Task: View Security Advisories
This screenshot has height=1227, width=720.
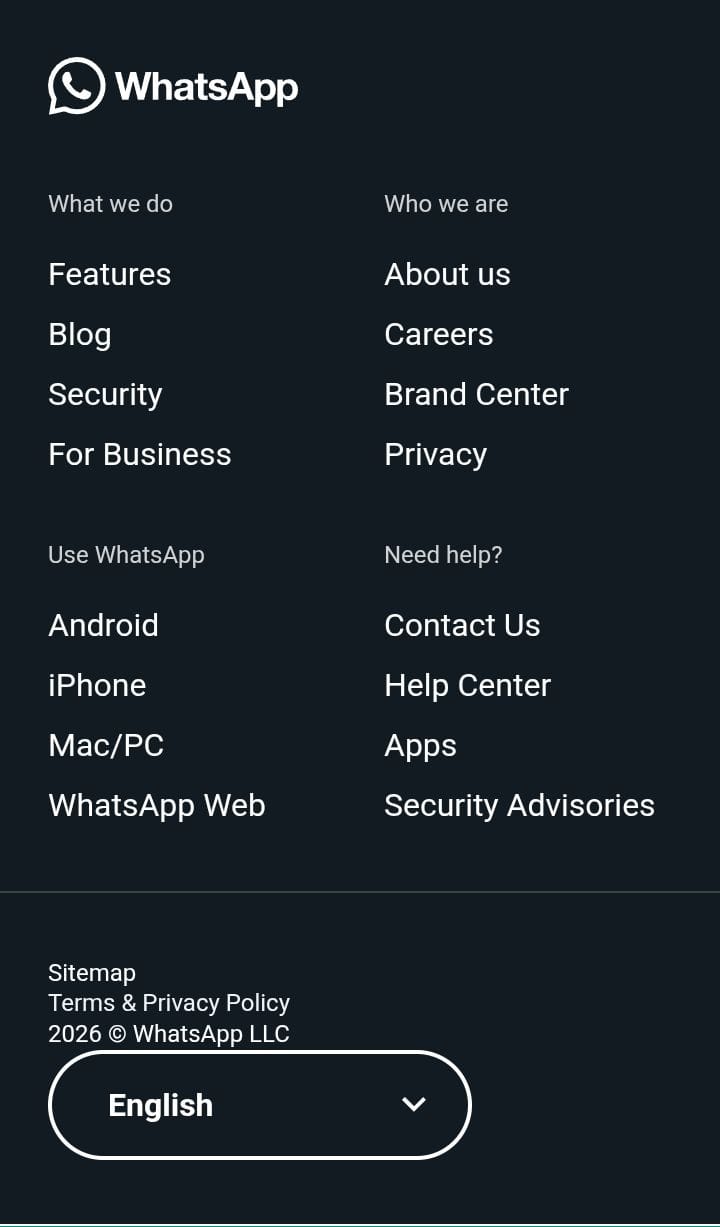Action: 519,805
